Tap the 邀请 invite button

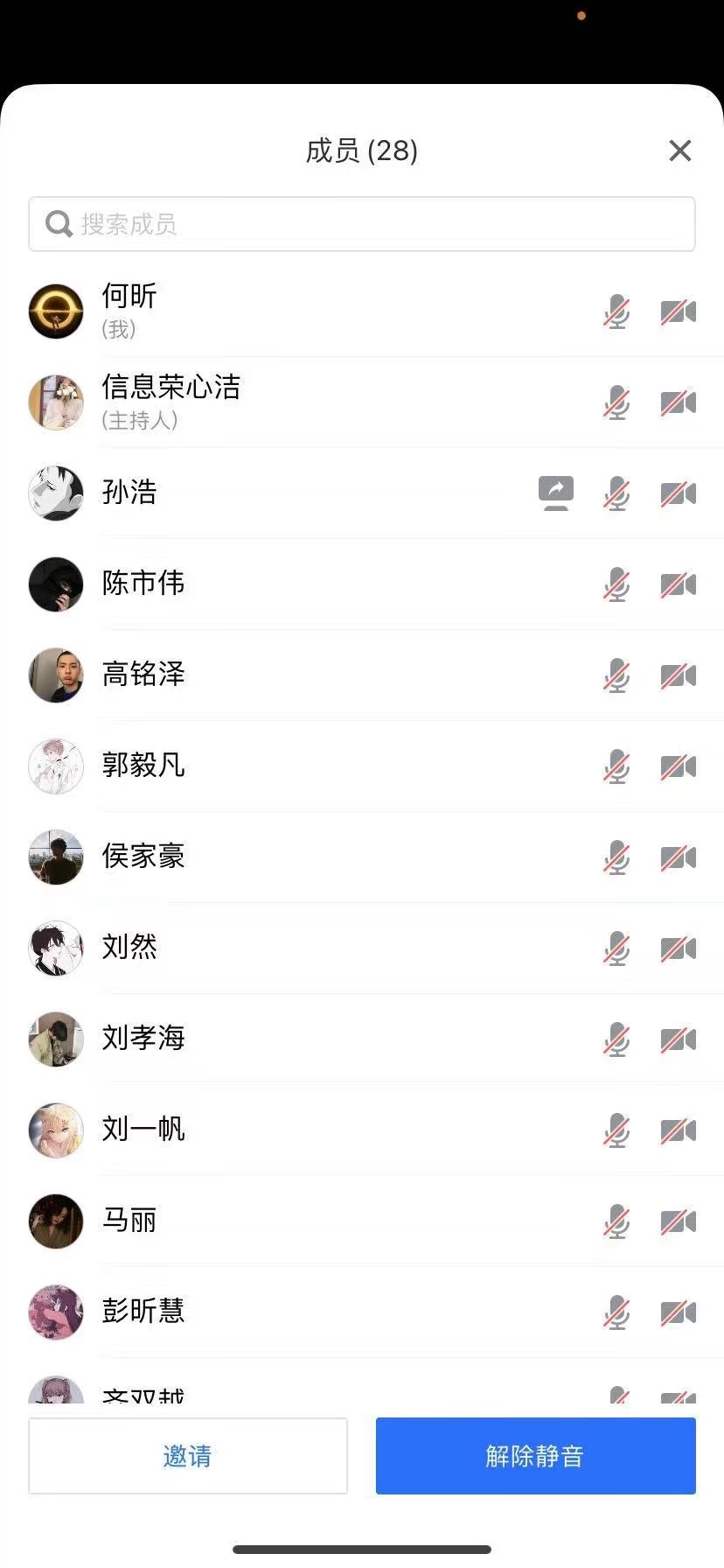188,1455
